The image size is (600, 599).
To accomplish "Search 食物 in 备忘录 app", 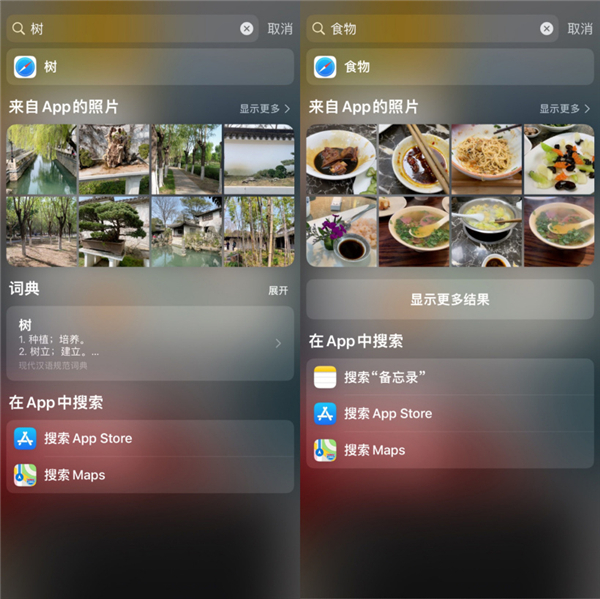I will [x=449, y=377].
